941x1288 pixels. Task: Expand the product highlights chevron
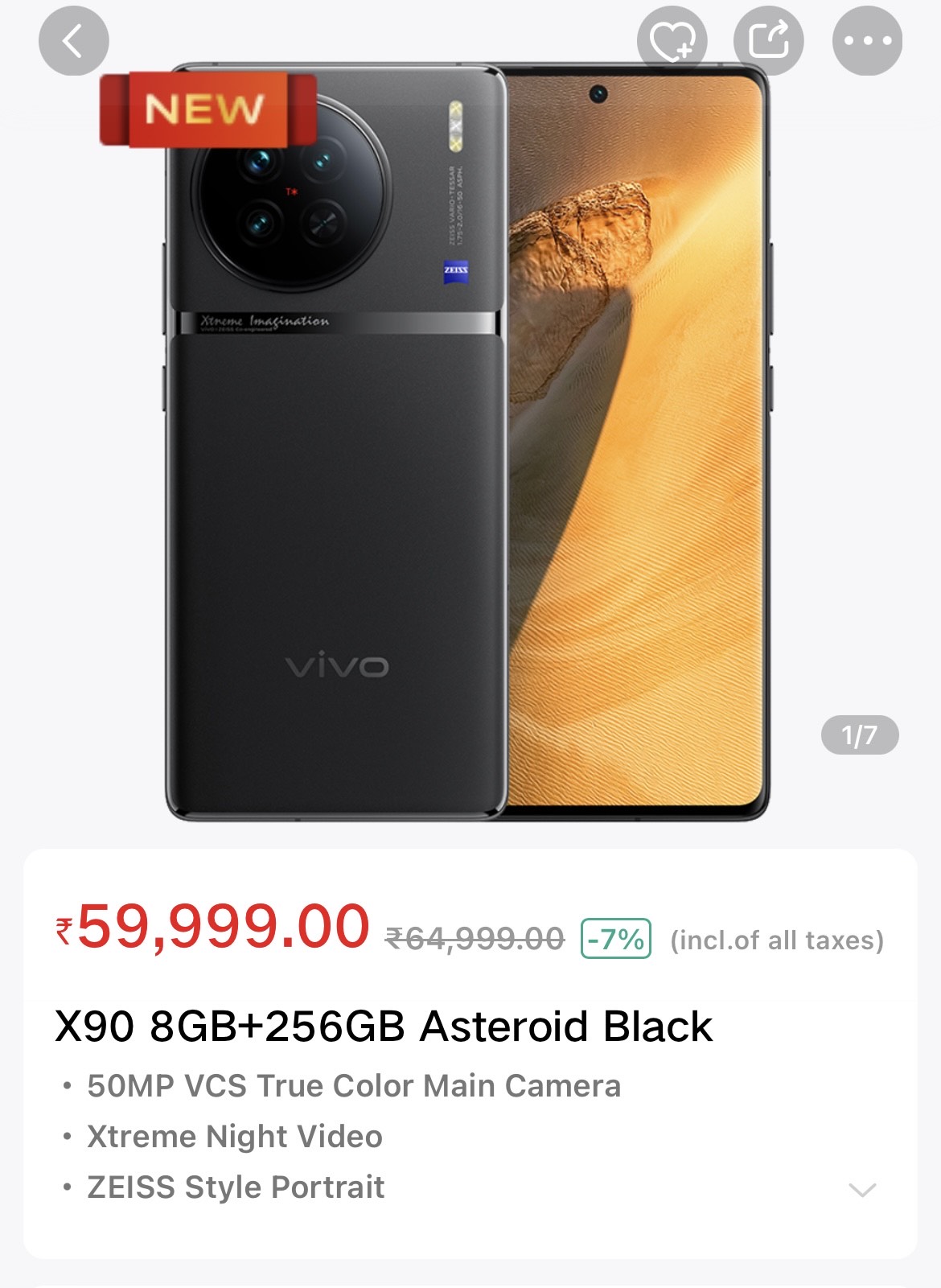862,1190
